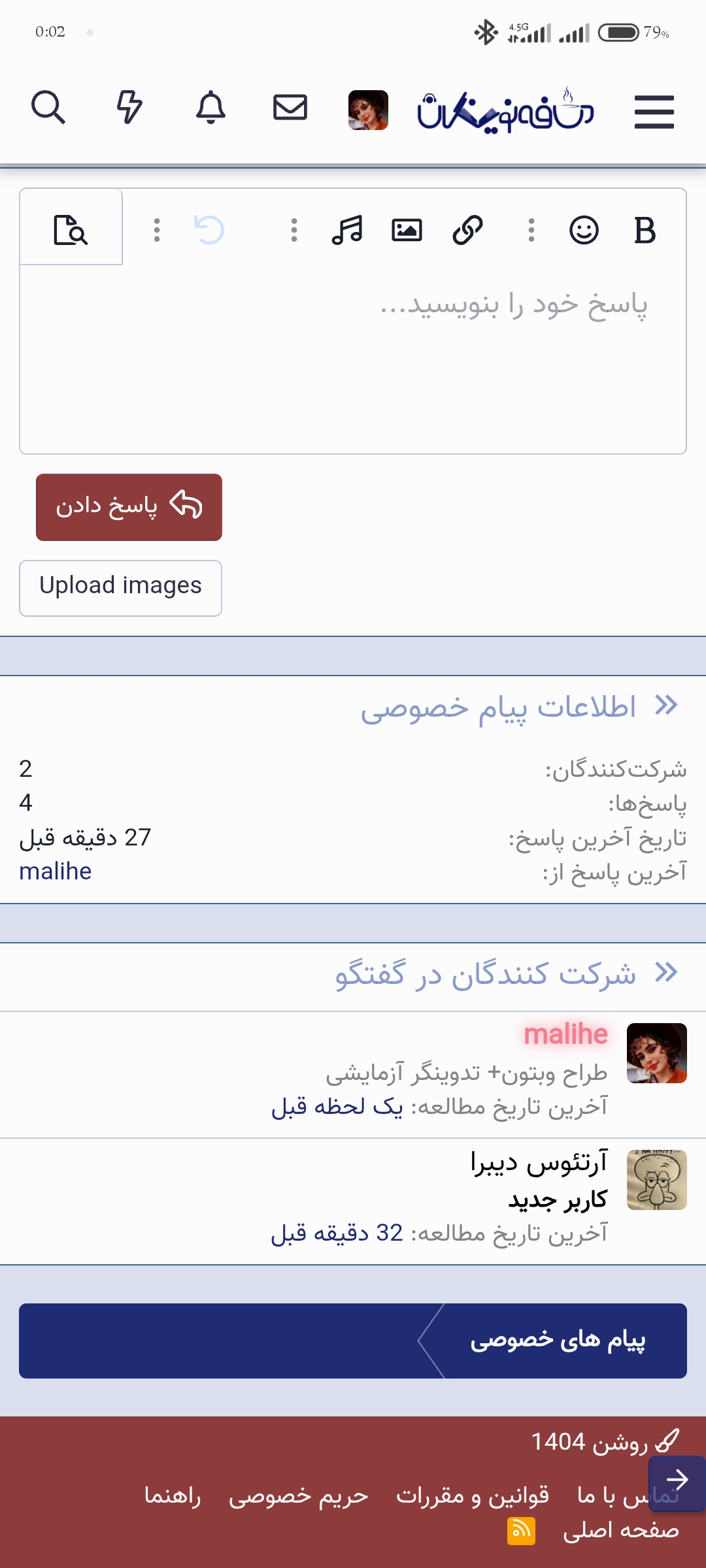Open the حریم خصوصی footer link
The image size is (706, 1568).
[x=299, y=1495]
